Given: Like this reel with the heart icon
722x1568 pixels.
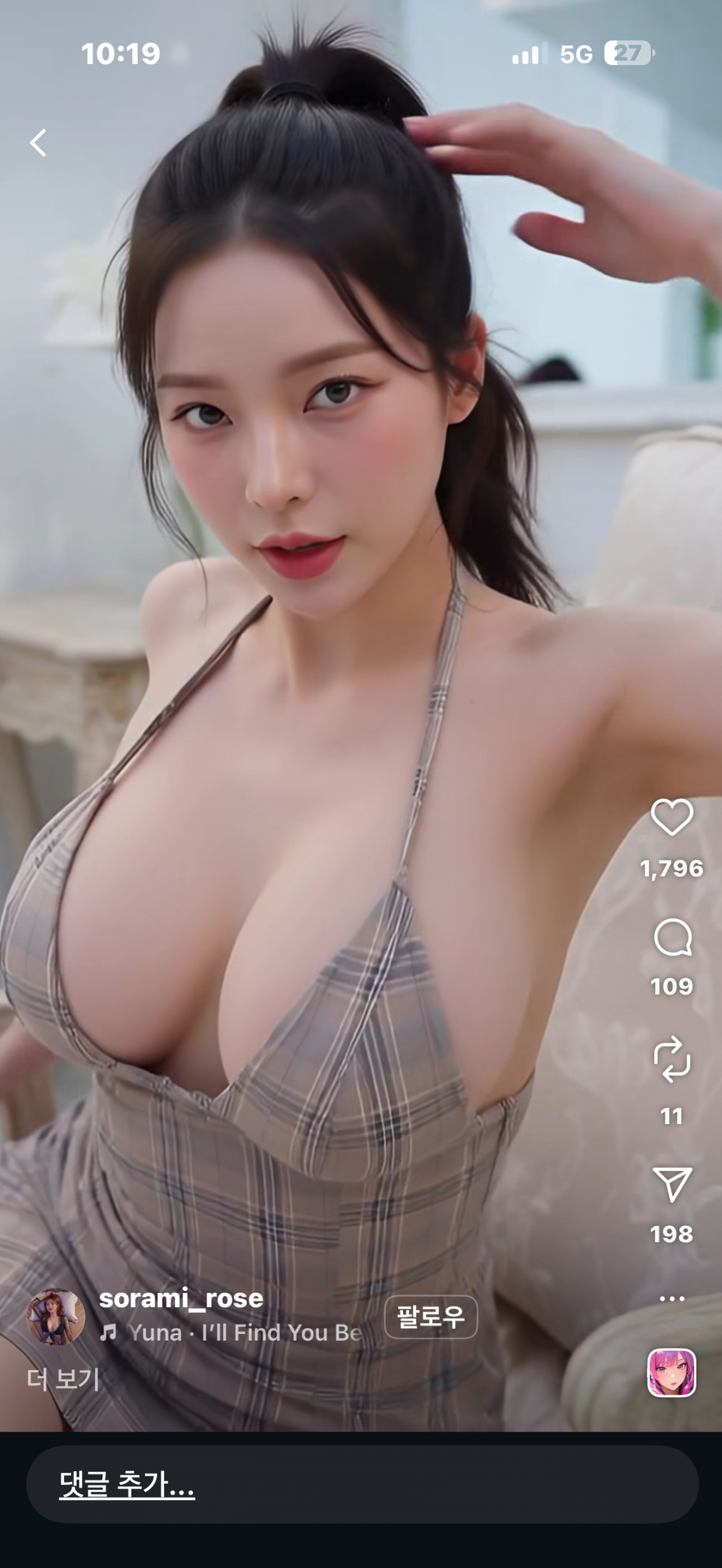Looking at the screenshot, I should [671, 817].
